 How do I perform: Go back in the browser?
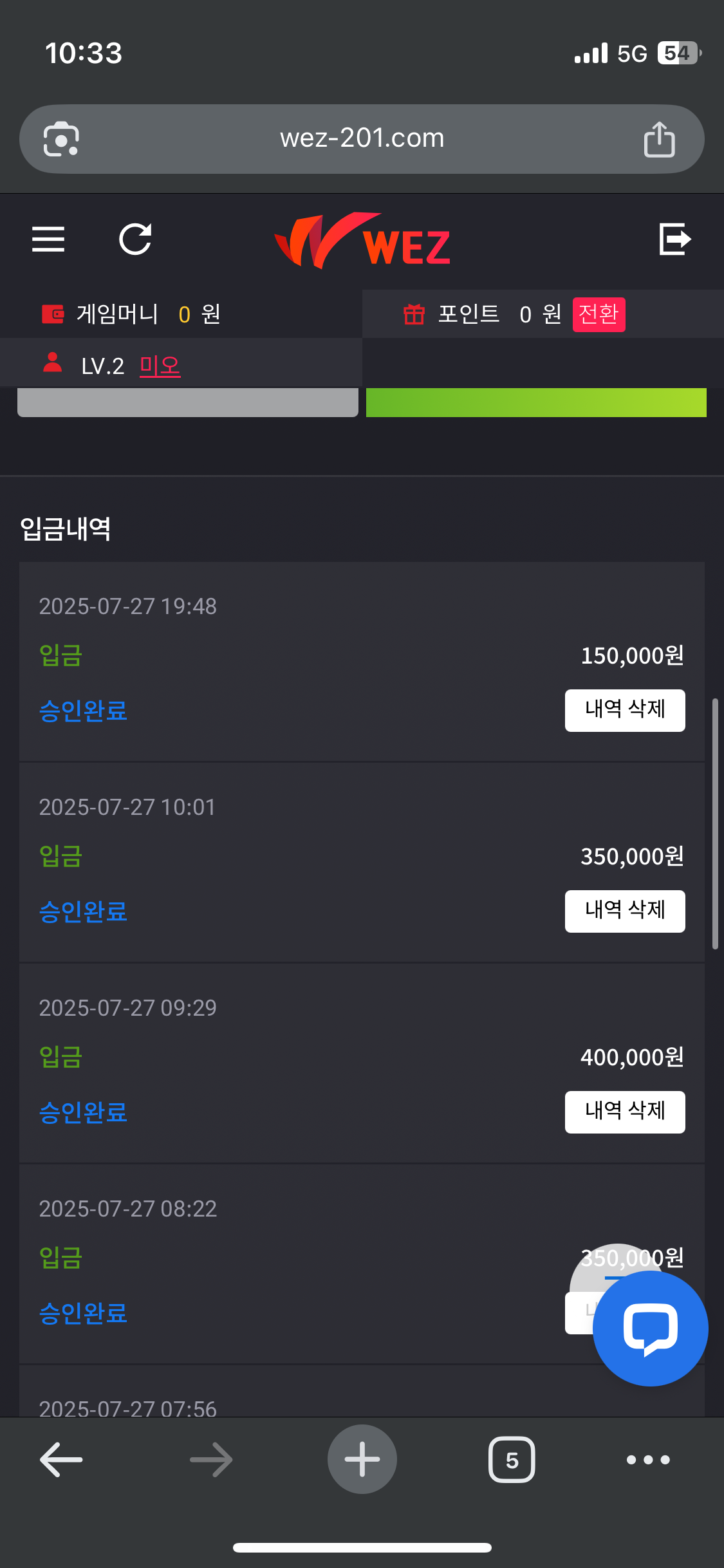(x=61, y=1459)
